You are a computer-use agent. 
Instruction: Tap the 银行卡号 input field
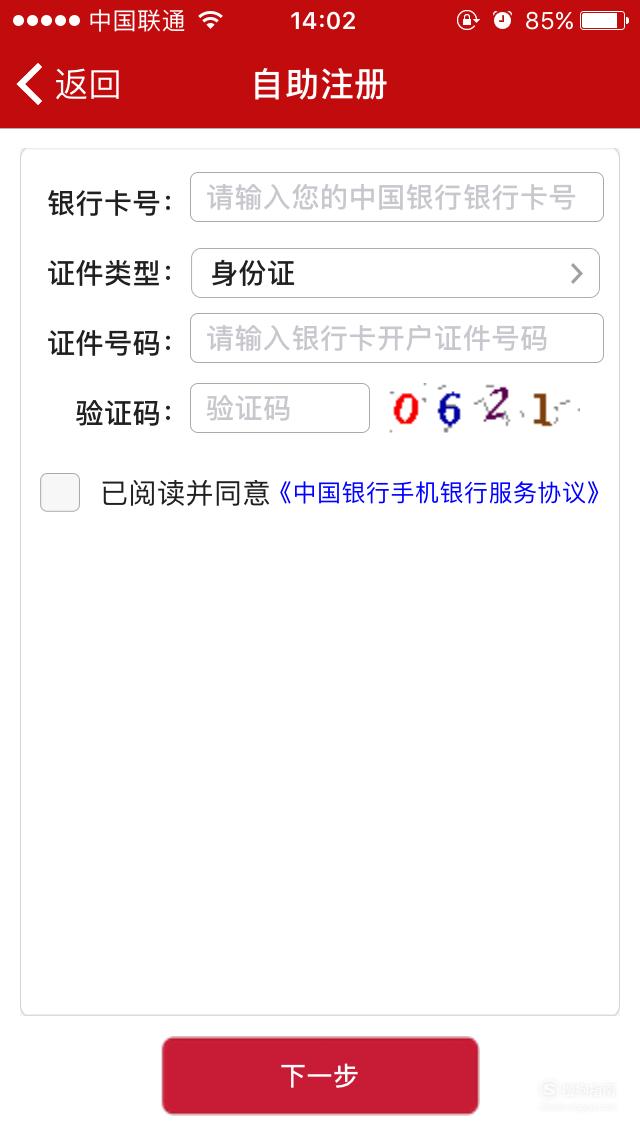[396, 197]
